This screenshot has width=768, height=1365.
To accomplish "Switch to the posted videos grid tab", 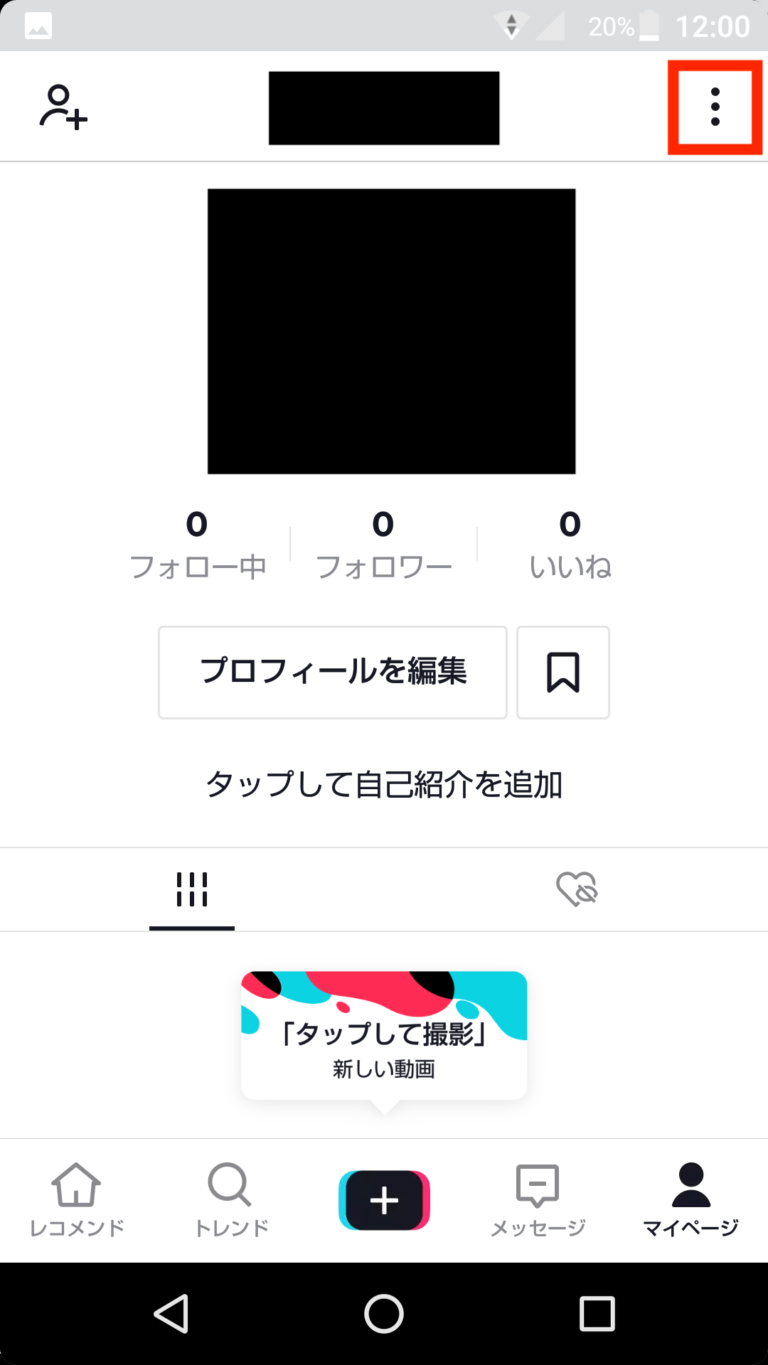I will click(192, 889).
